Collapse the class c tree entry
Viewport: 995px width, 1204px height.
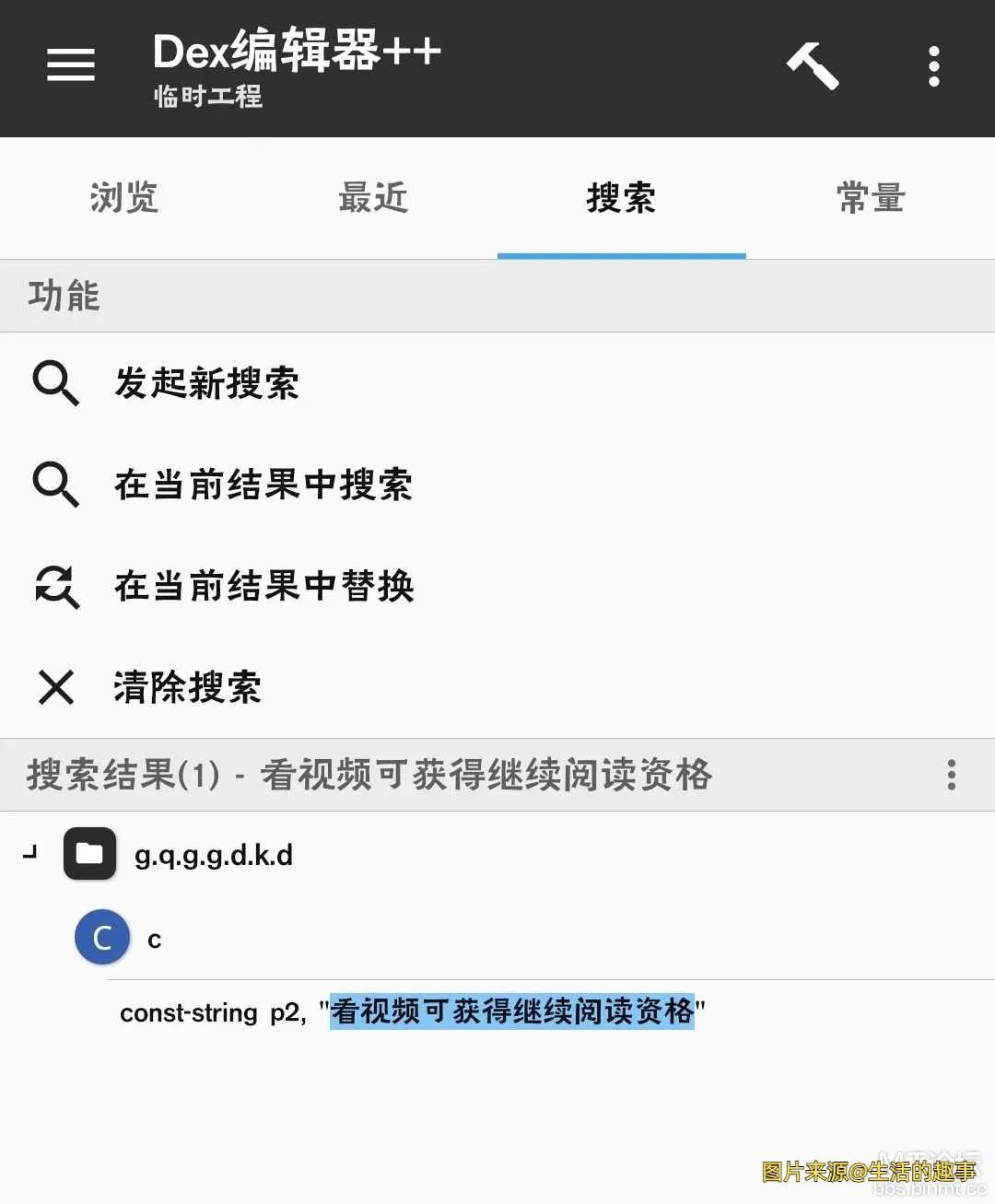[155, 938]
